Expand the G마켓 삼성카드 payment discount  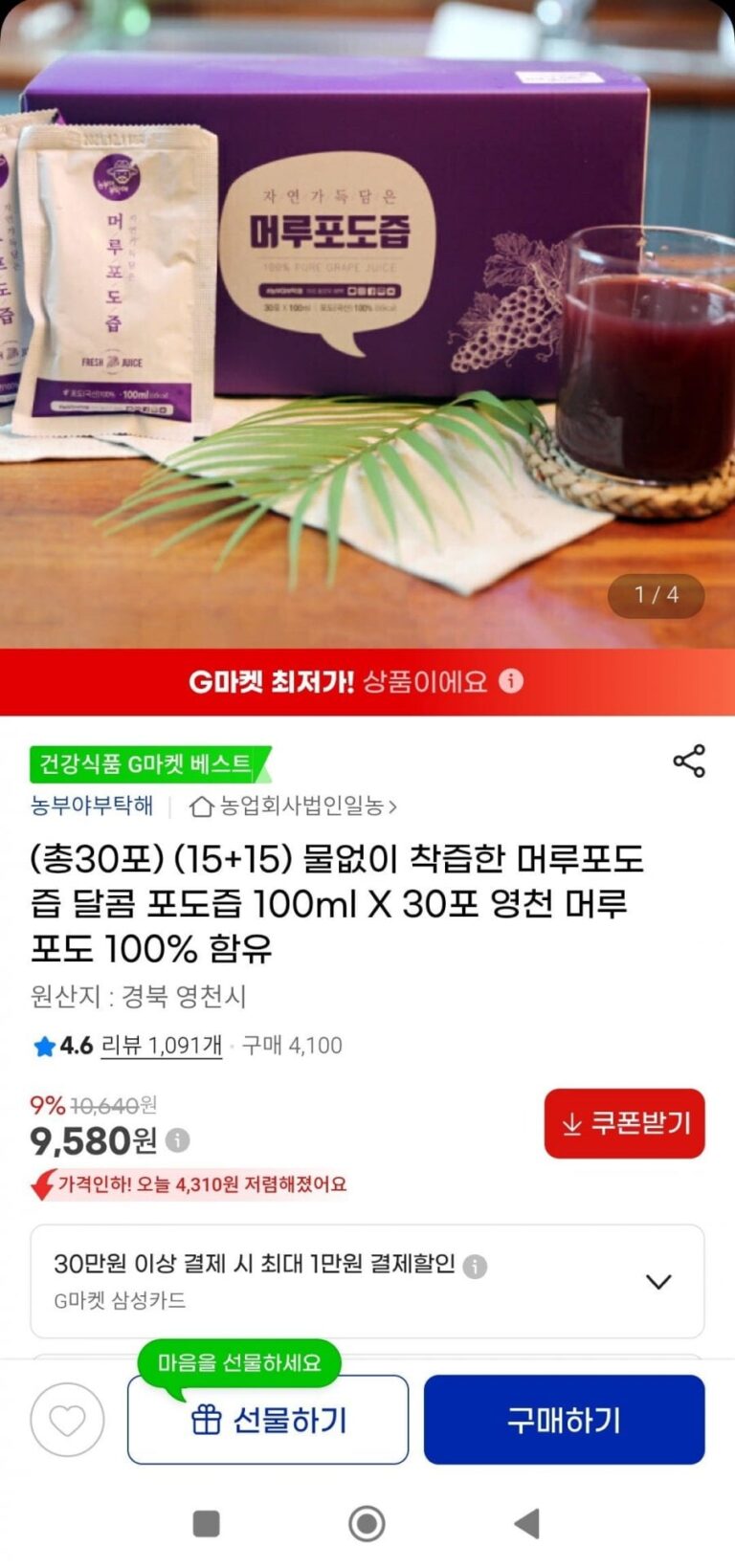pos(658,1281)
